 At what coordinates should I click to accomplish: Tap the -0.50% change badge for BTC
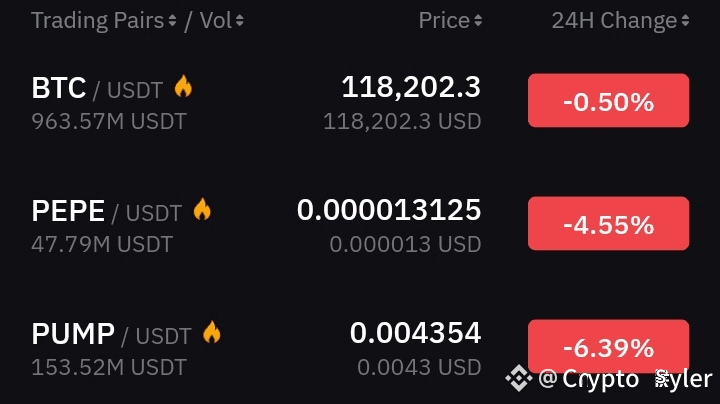(608, 101)
